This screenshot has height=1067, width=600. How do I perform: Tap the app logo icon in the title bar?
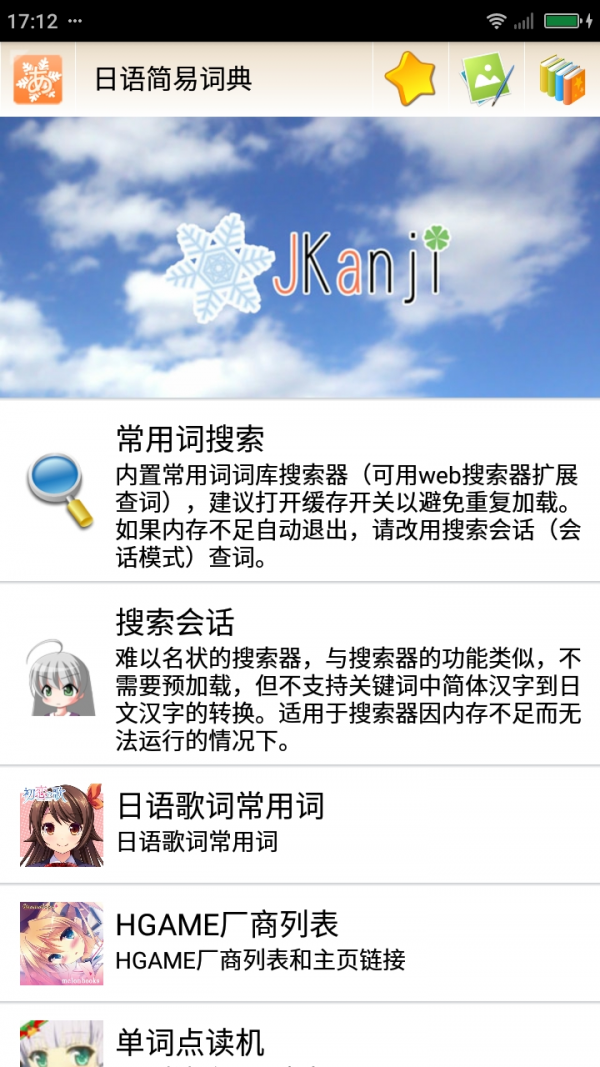pos(38,79)
